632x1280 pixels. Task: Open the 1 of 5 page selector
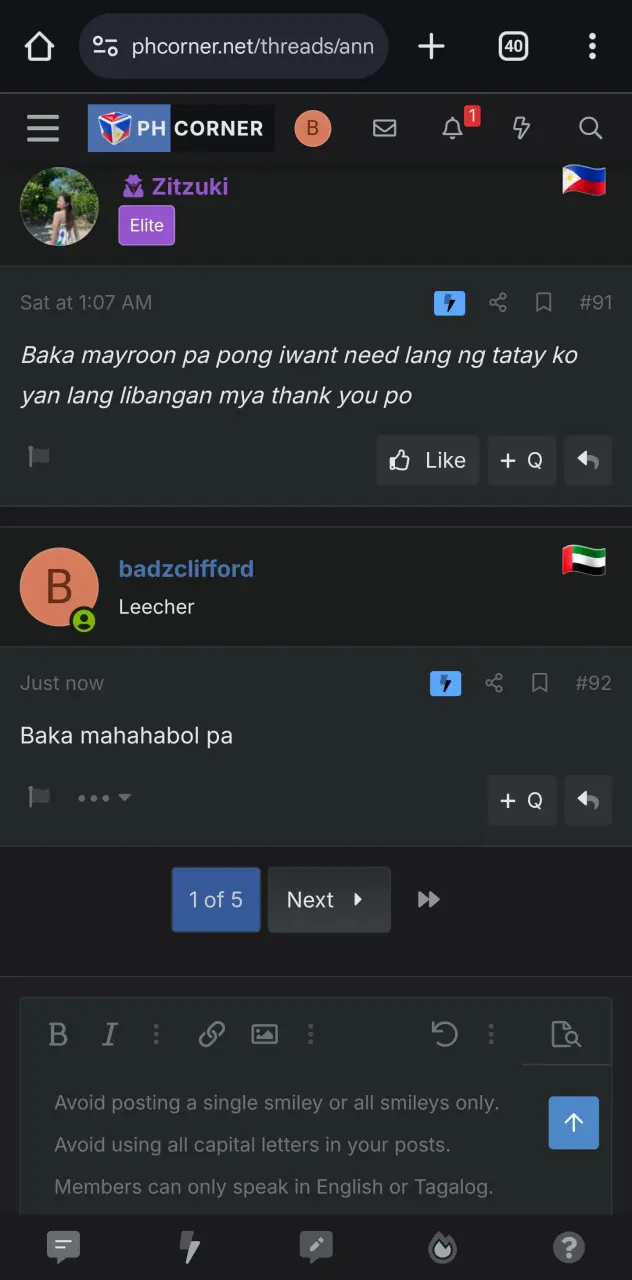(216, 899)
